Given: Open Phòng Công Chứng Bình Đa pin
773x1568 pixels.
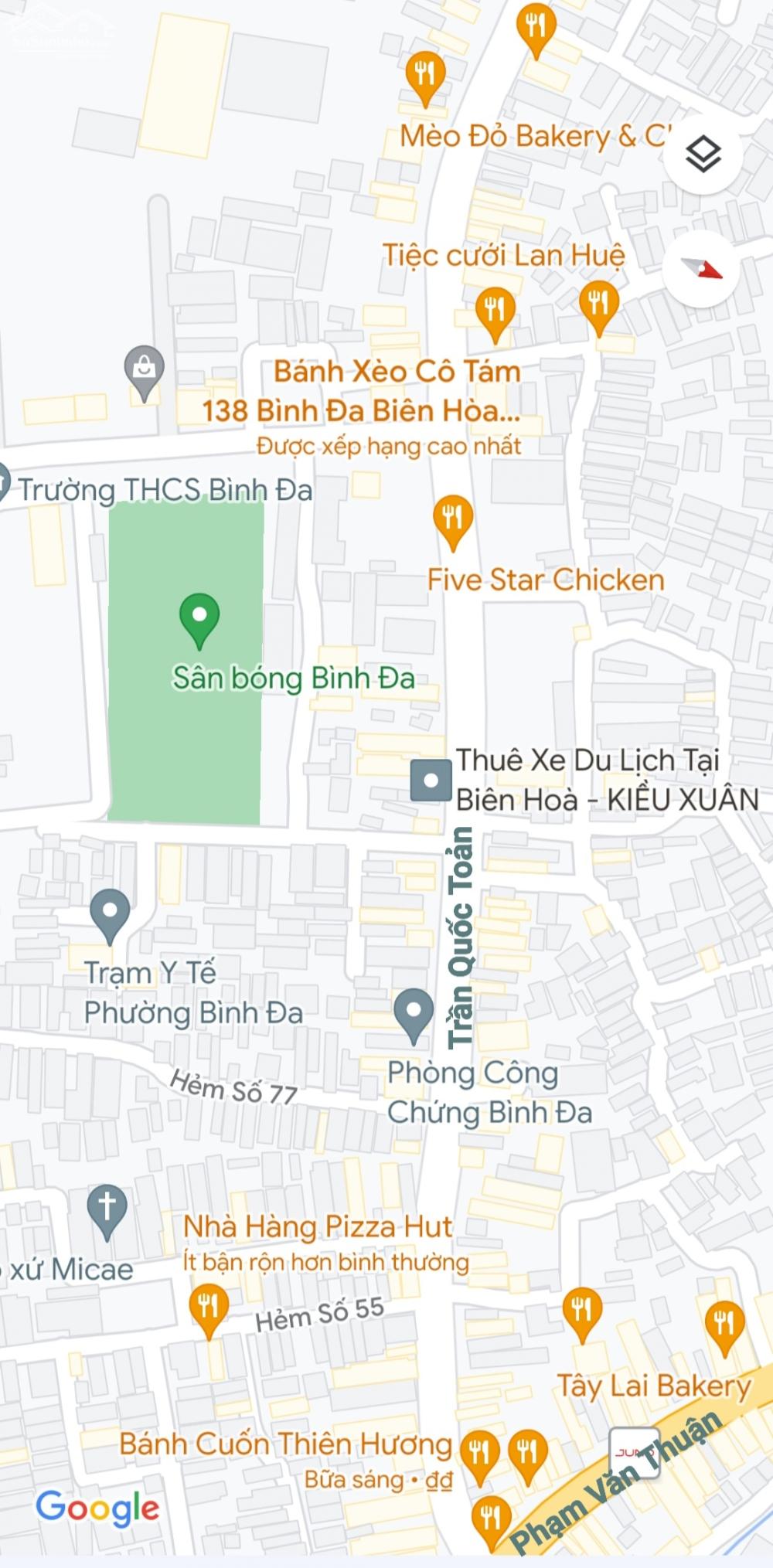Looking at the screenshot, I should 414,1013.
